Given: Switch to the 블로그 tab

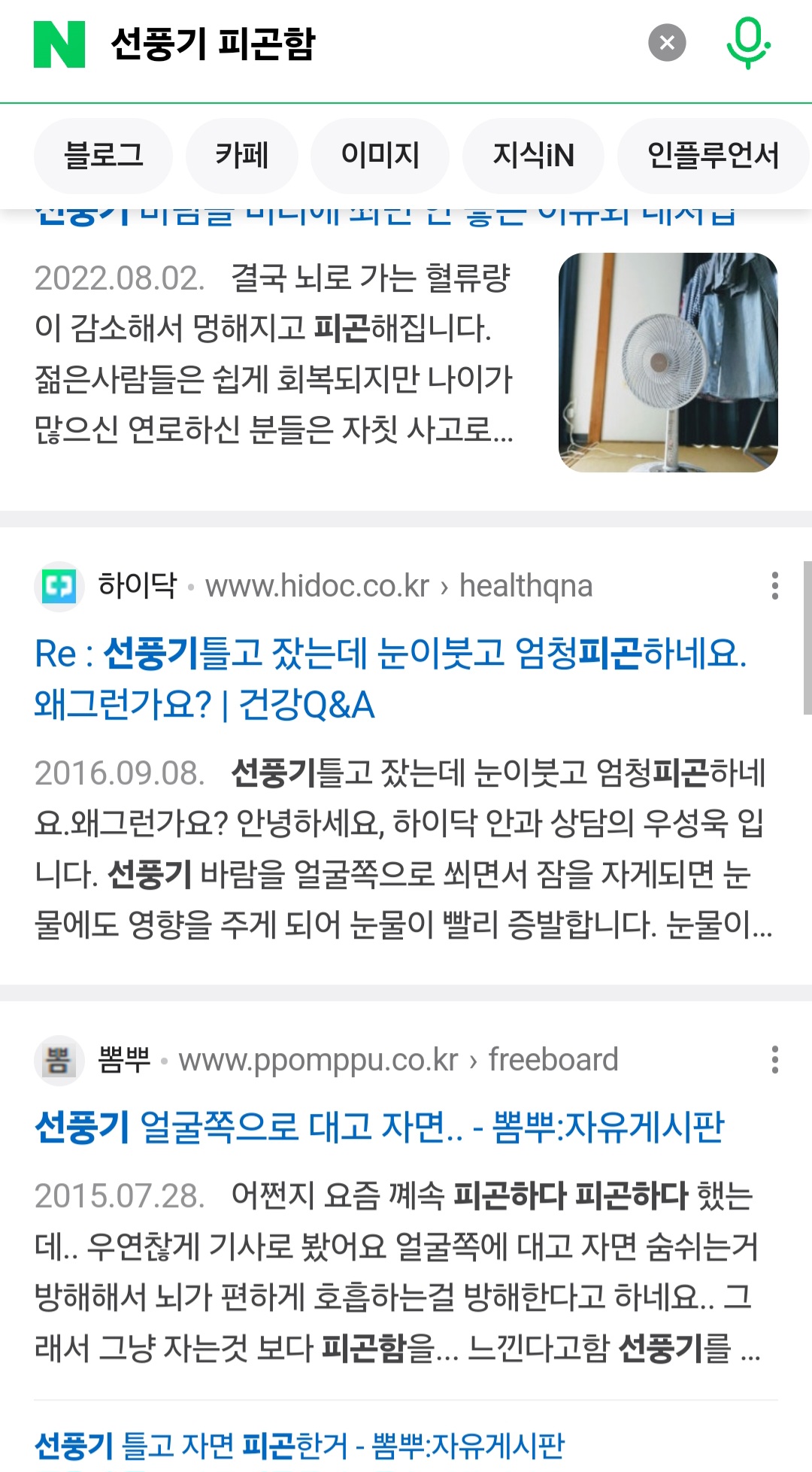Looking at the screenshot, I should pyautogui.click(x=103, y=156).
